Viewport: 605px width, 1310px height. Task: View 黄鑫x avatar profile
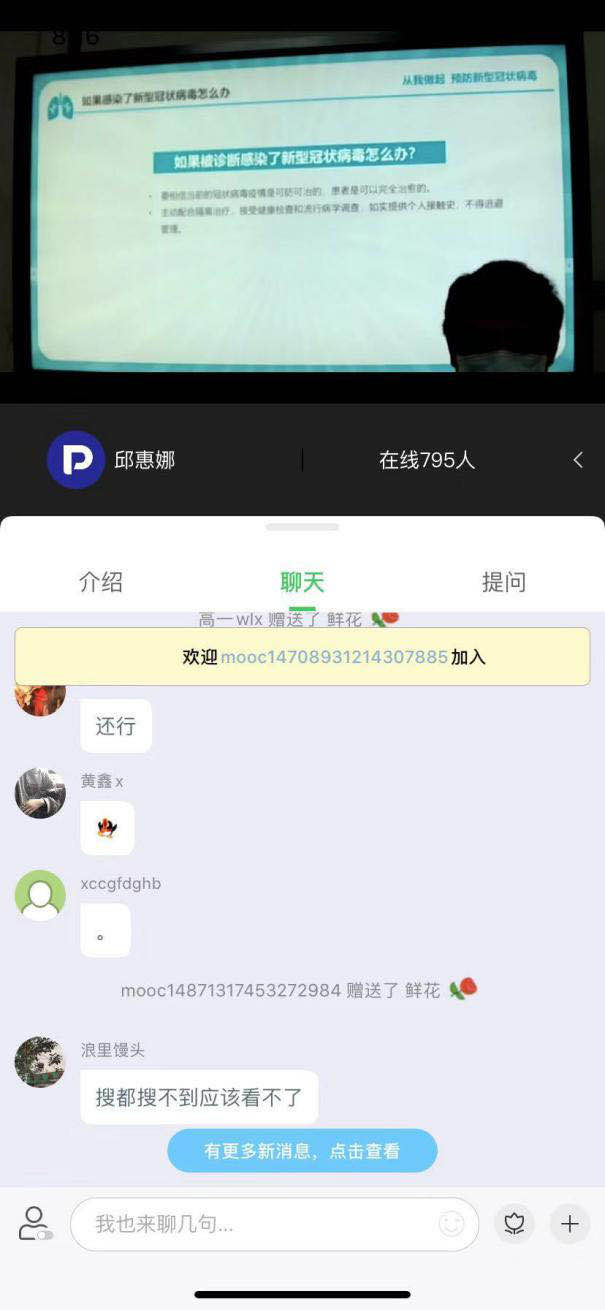[40, 794]
